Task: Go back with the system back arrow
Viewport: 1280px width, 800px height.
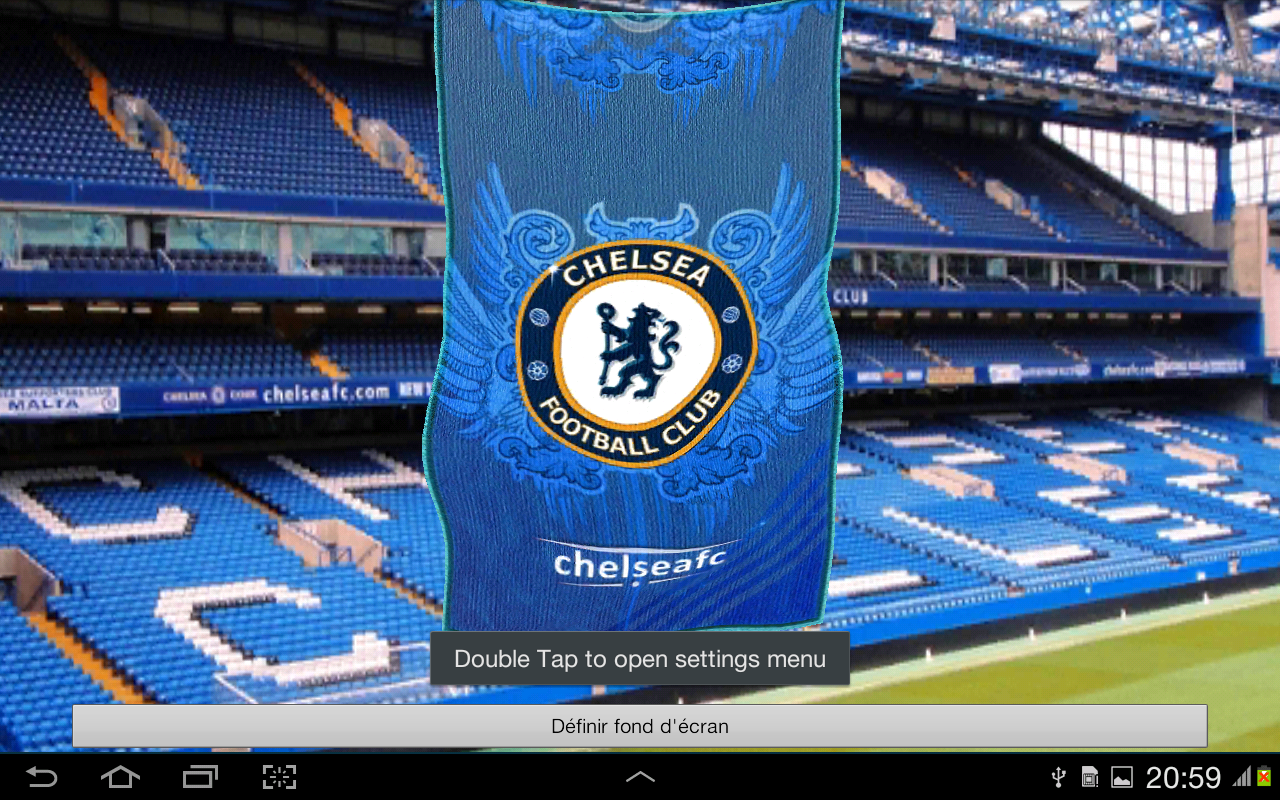Action: tap(41, 777)
